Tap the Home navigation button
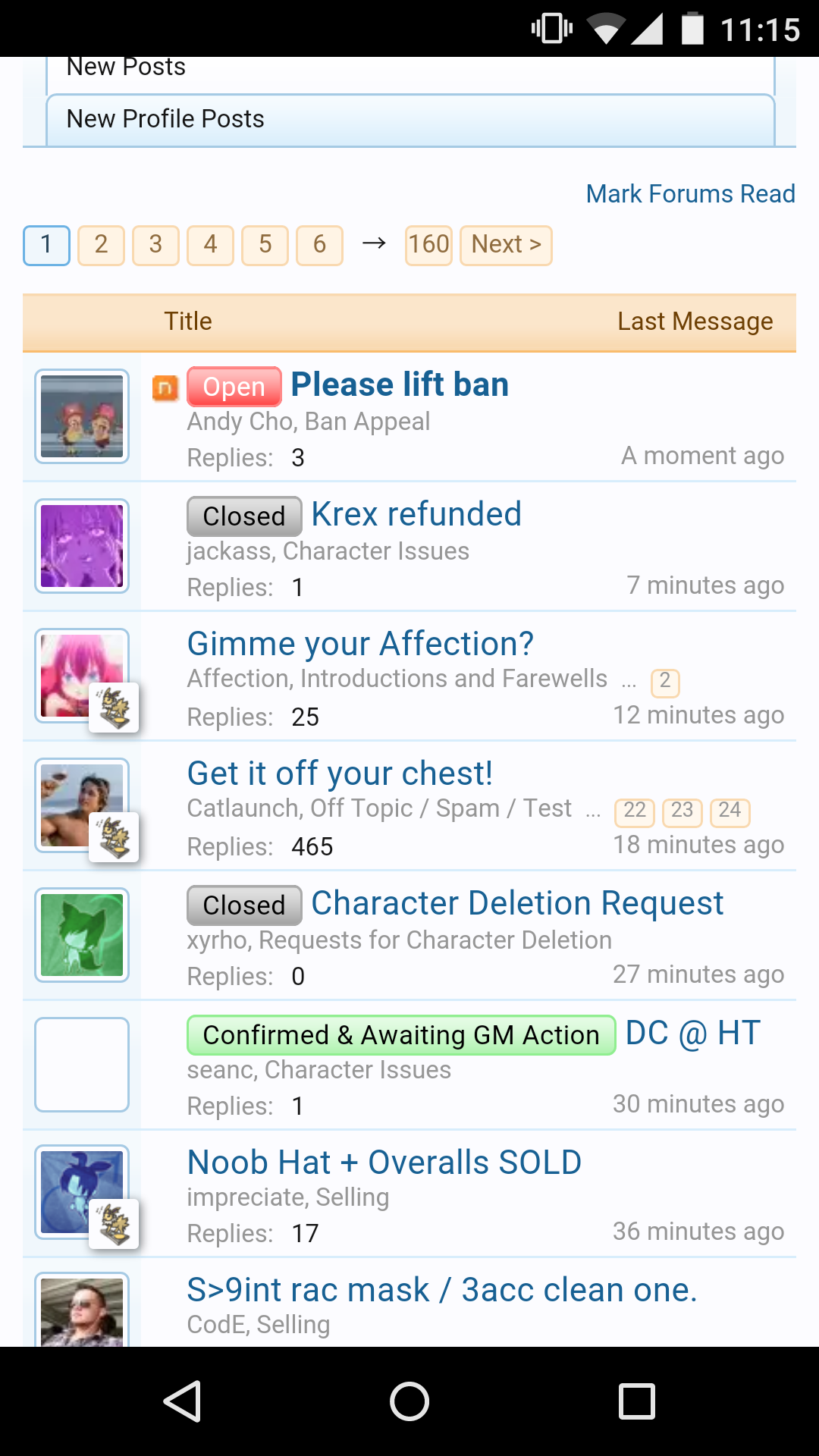Screen dimensions: 819x1456 [409, 1401]
